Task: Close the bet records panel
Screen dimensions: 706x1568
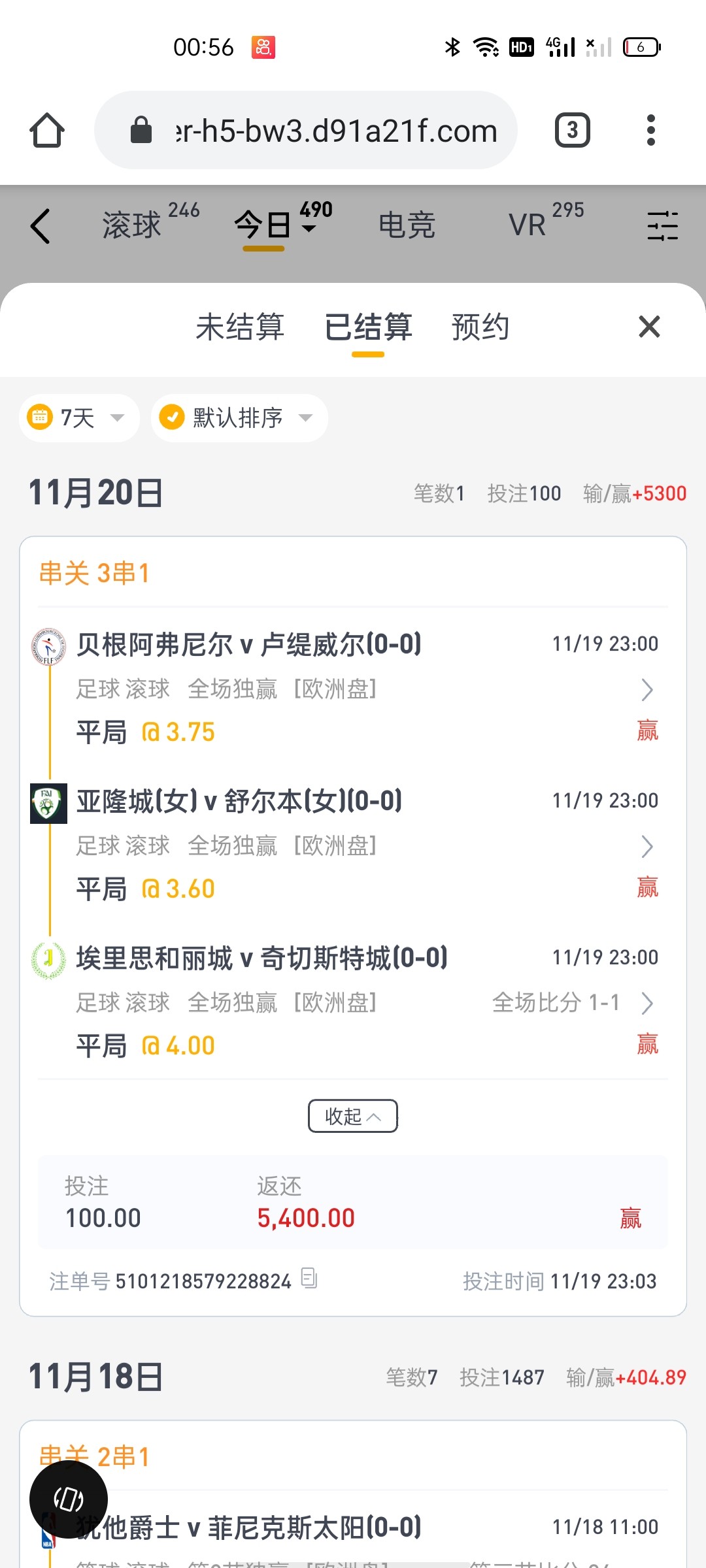Action: tap(649, 327)
